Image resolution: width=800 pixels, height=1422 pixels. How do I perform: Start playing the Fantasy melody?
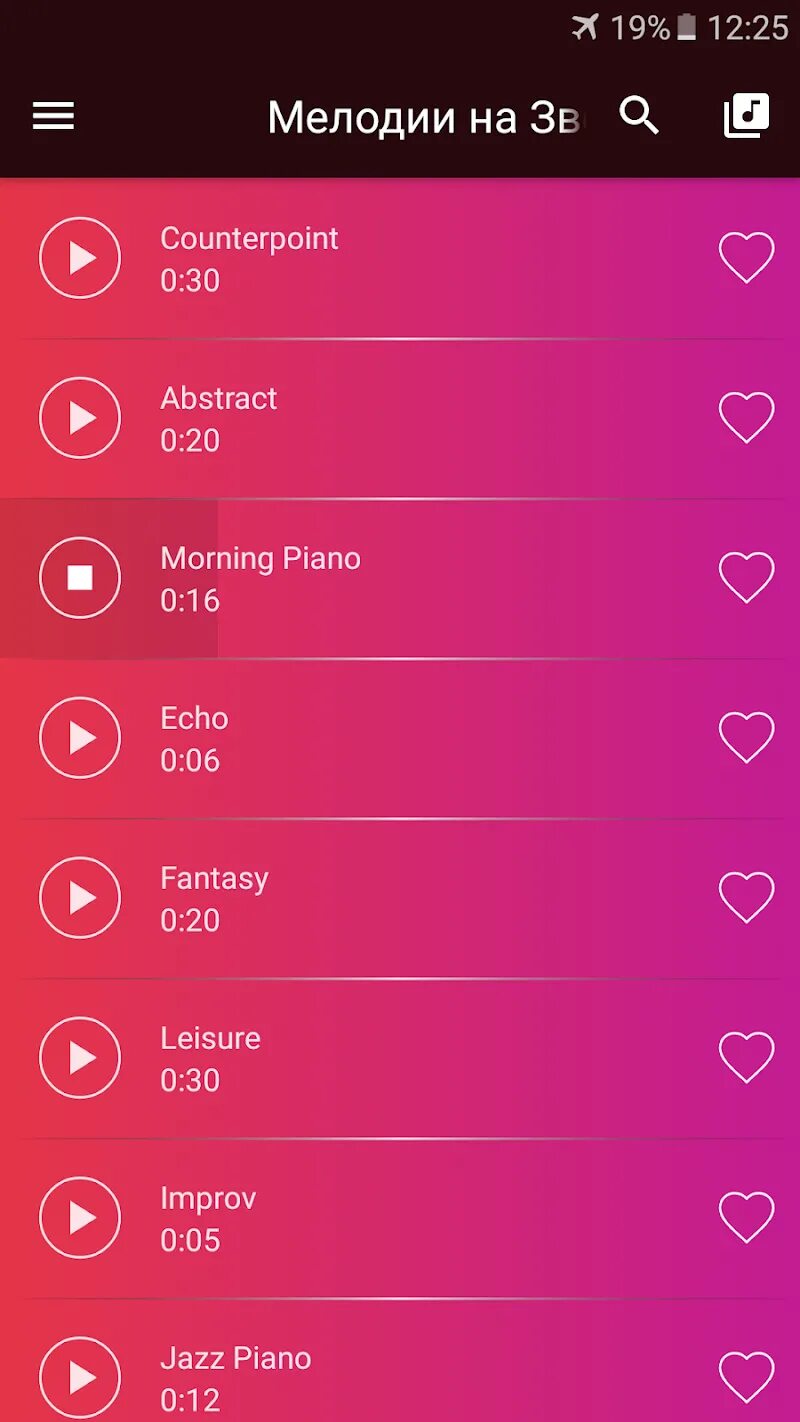[80, 898]
